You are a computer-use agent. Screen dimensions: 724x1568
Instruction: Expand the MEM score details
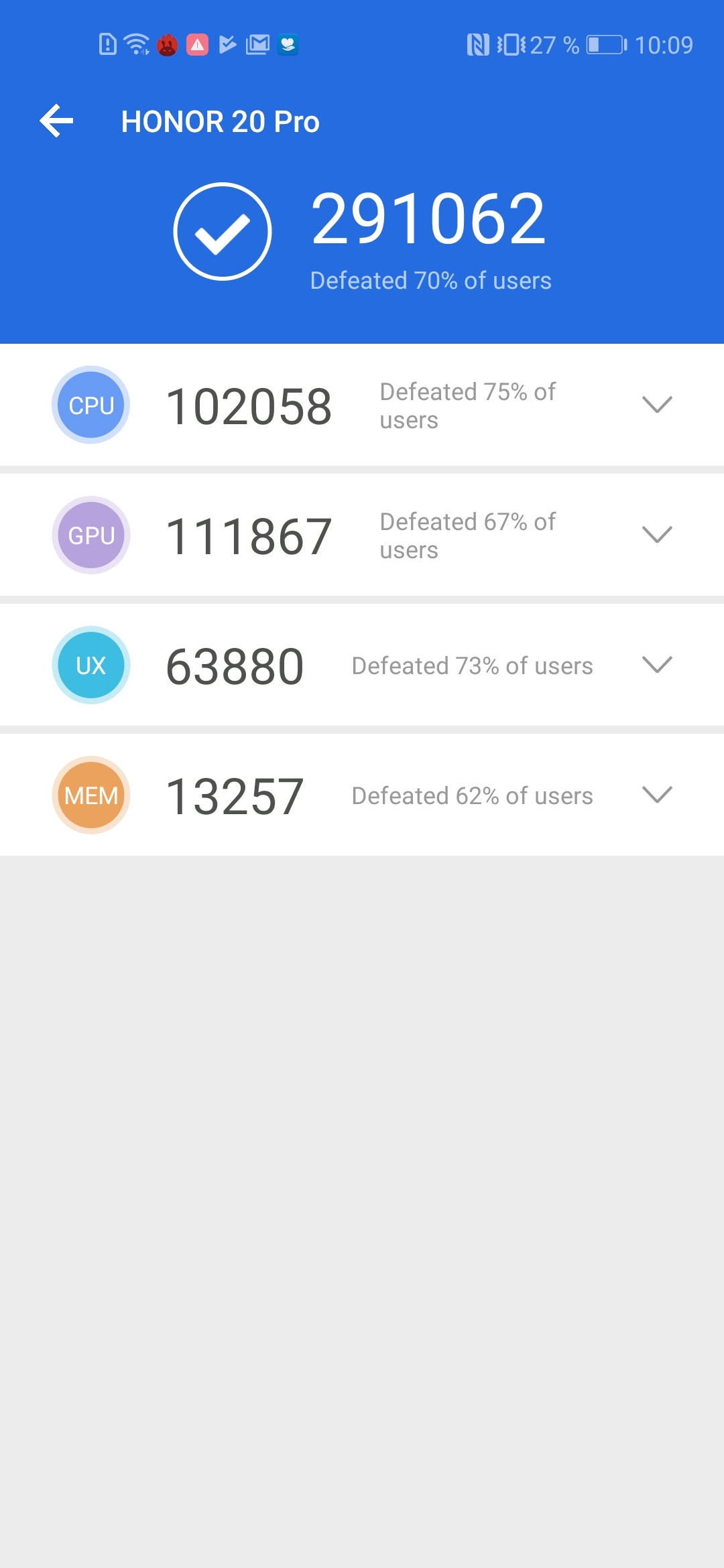click(657, 795)
